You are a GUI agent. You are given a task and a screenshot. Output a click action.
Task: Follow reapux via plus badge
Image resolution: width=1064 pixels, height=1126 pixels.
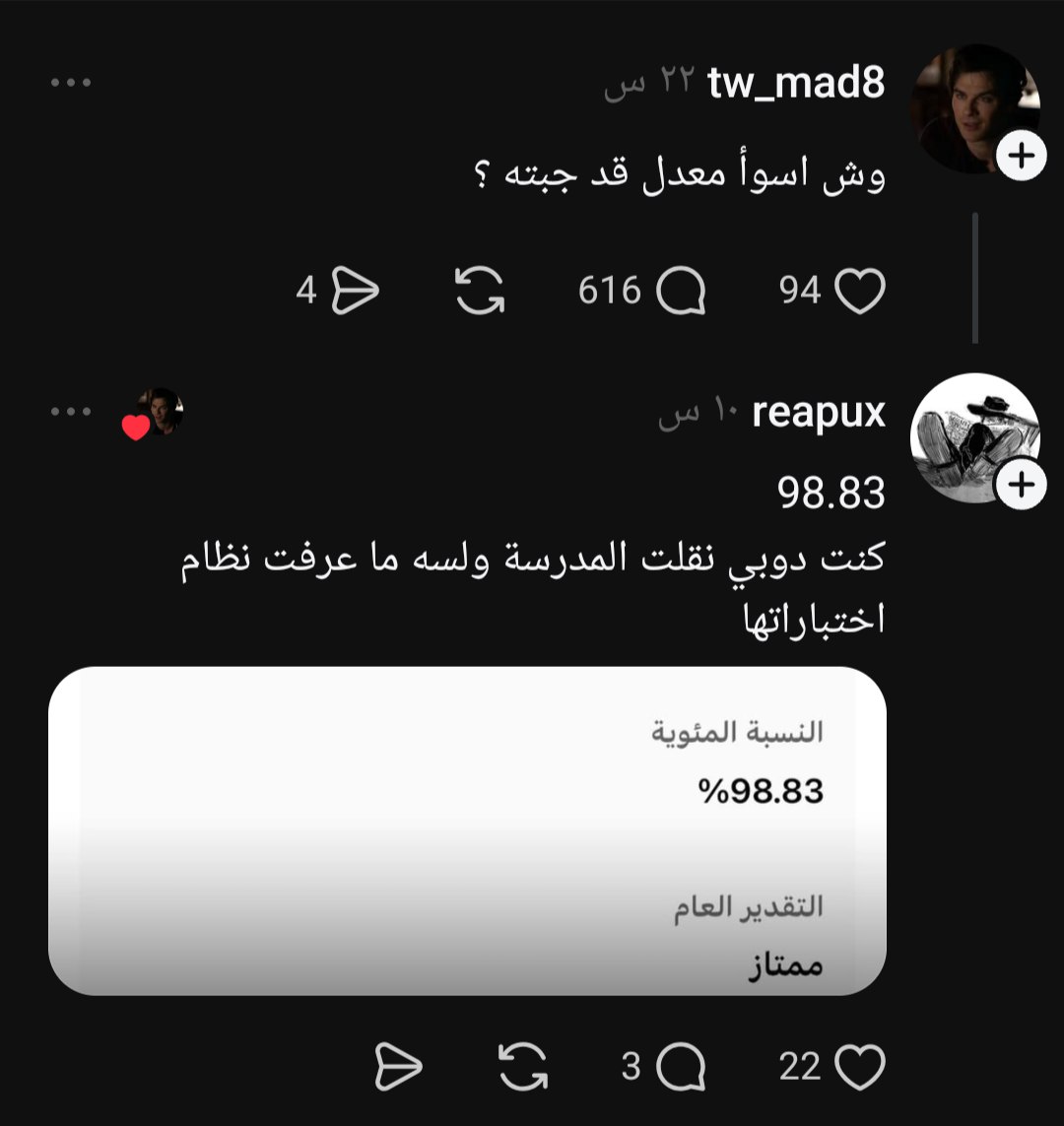pos(1021,484)
